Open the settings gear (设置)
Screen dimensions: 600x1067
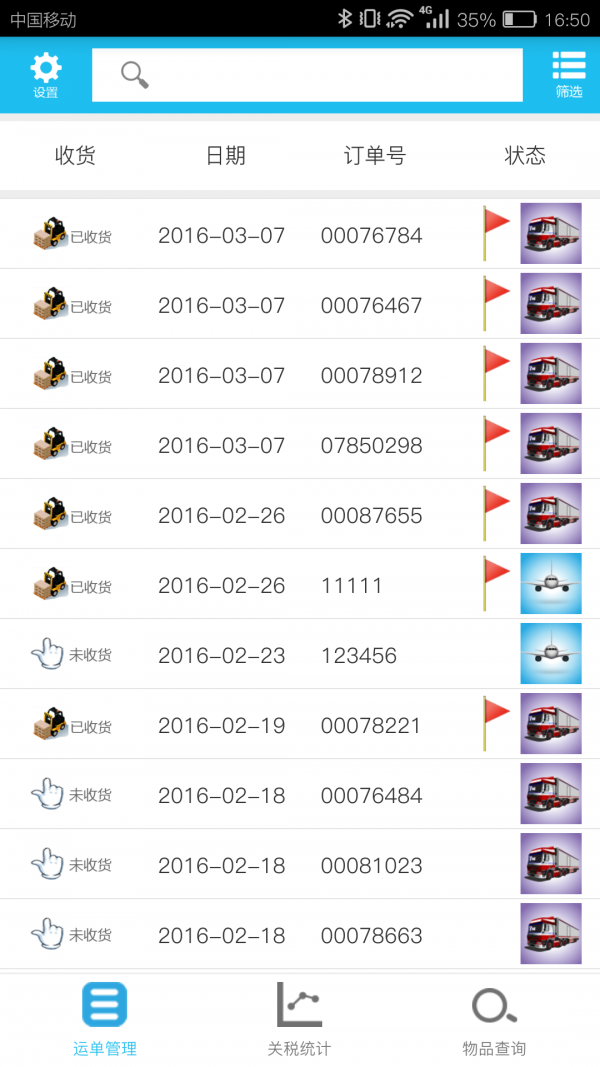click(x=45, y=75)
